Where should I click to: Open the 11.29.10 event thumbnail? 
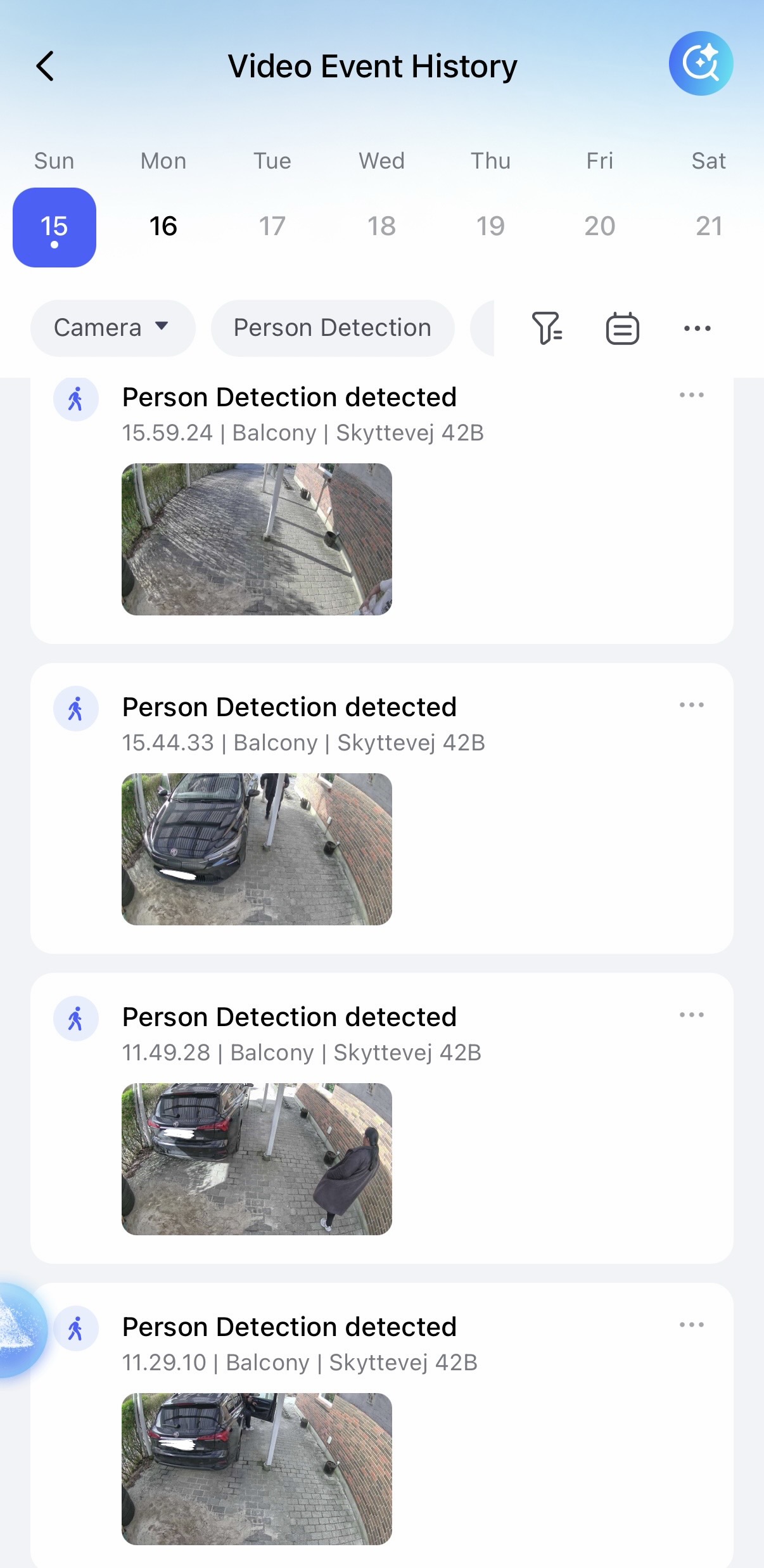click(257, 1468)
